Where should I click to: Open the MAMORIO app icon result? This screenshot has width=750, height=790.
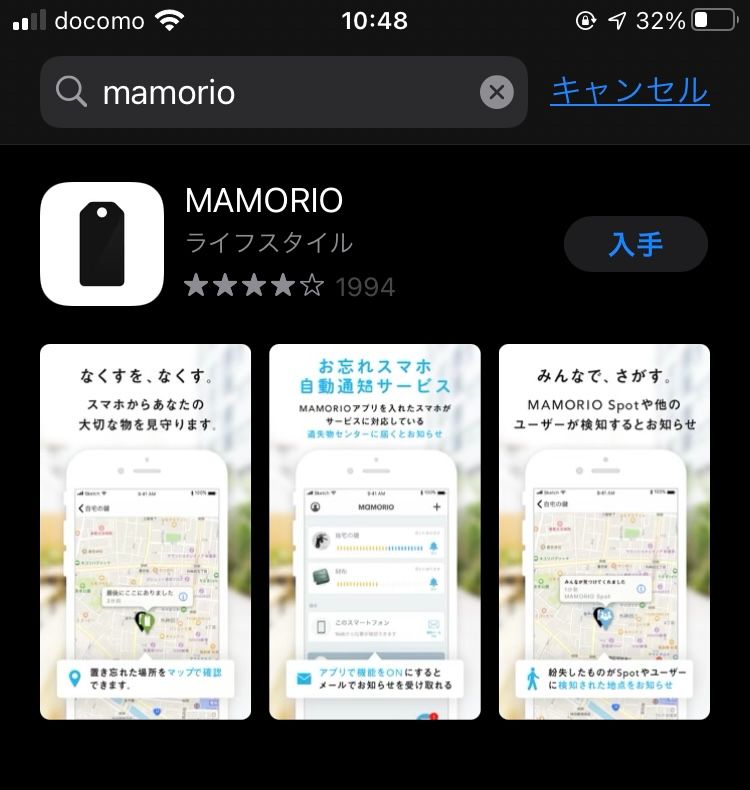(102, 244)
